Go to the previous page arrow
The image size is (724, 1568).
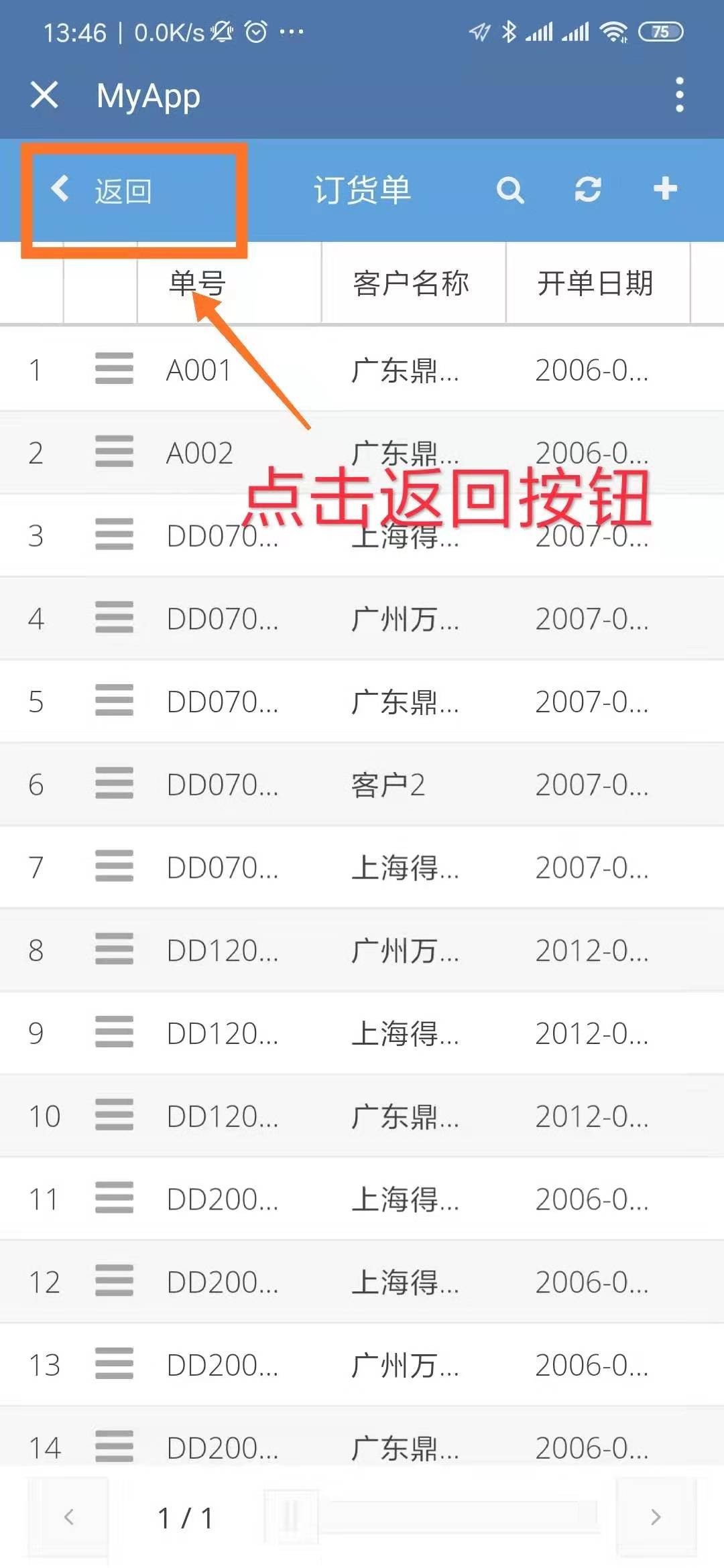[x=68, y=1517]
